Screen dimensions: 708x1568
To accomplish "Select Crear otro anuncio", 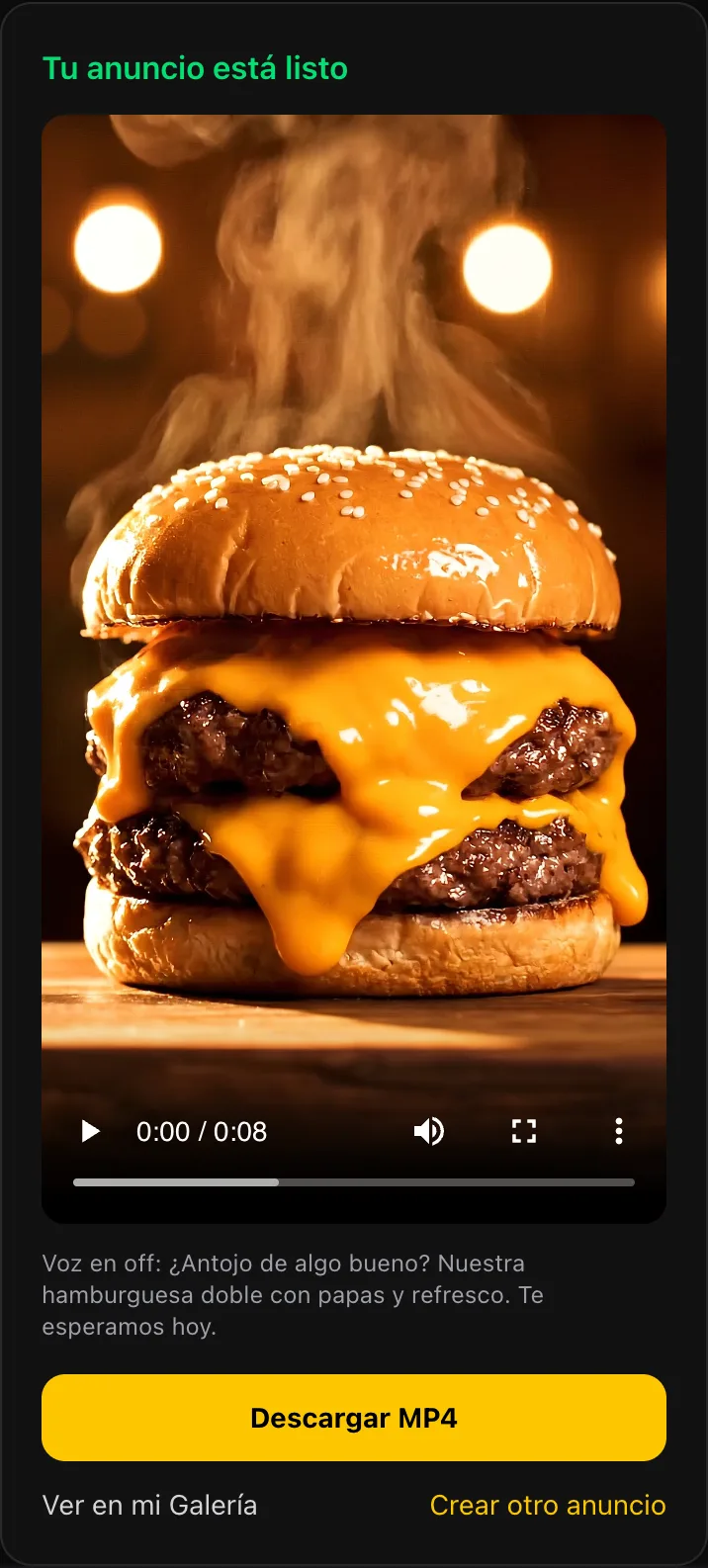I will click(548, 1505).
